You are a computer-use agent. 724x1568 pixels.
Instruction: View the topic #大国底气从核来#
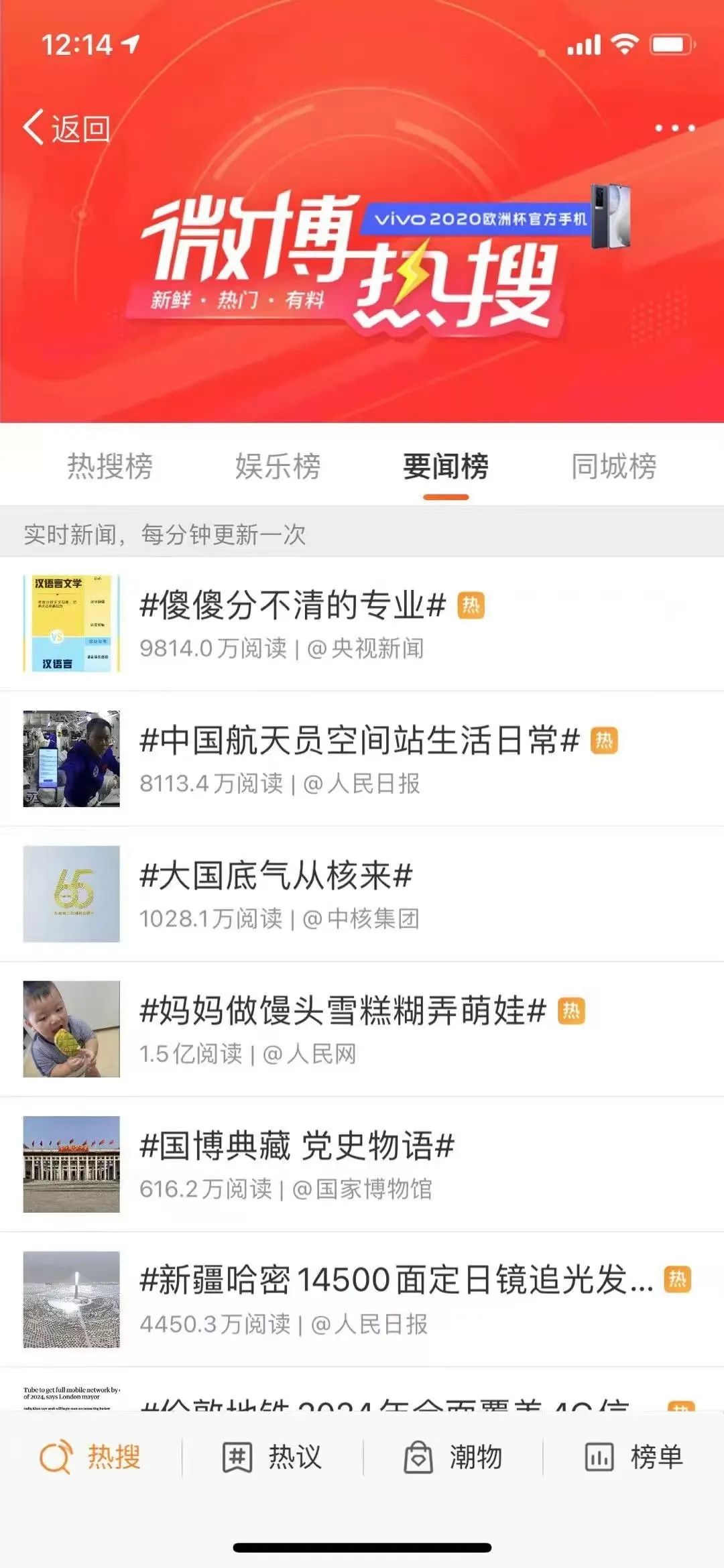click(276, 876)
